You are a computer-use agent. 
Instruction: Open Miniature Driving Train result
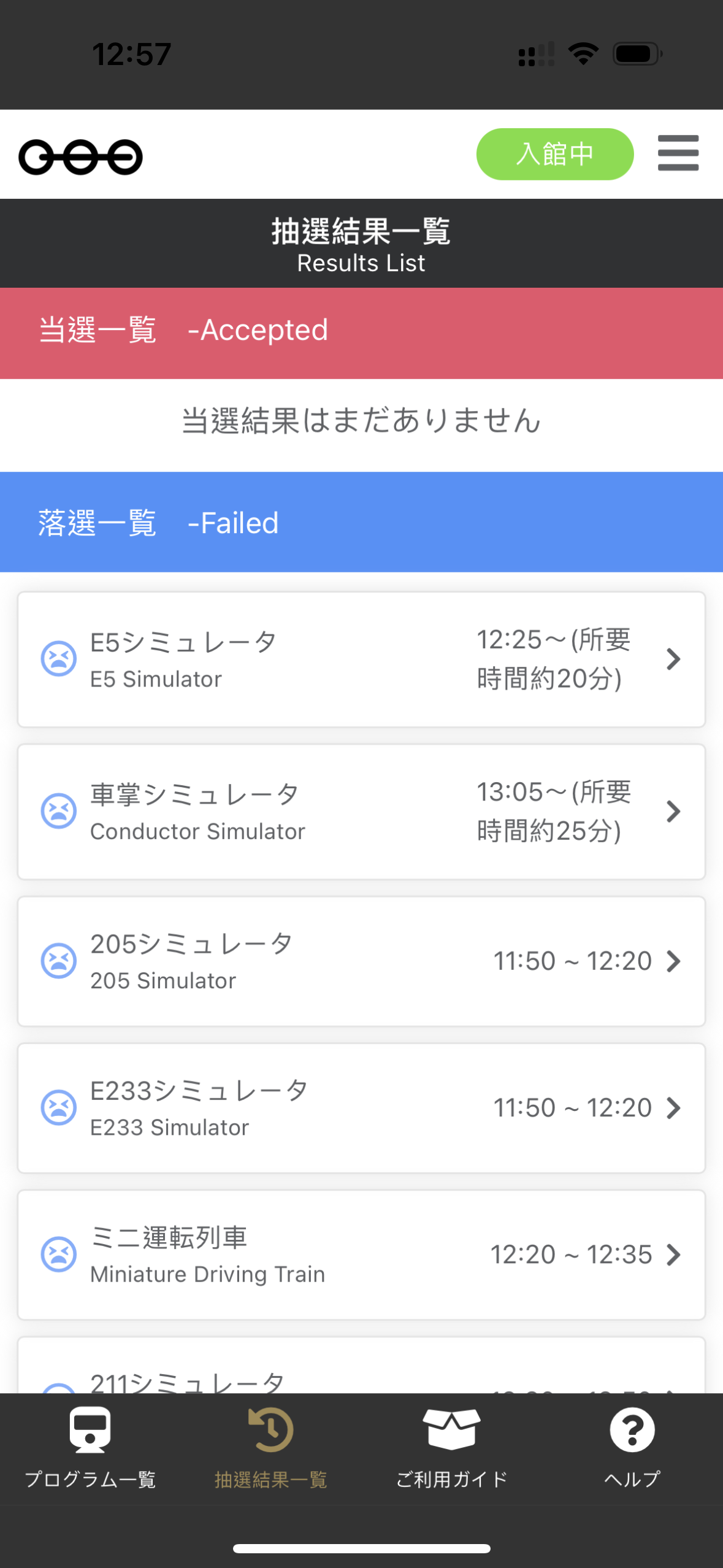coord(361,1255)
